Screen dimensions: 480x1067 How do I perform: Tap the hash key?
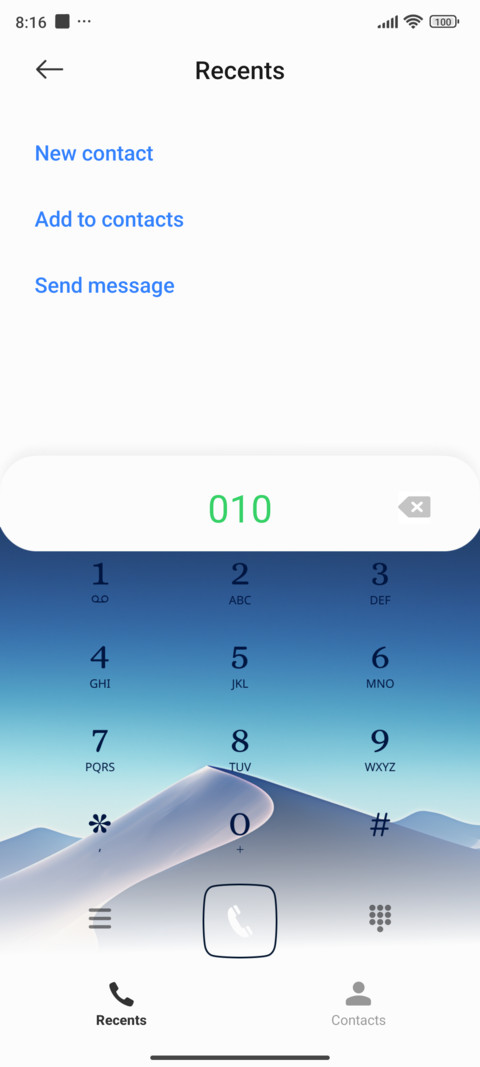click(380, 827)
